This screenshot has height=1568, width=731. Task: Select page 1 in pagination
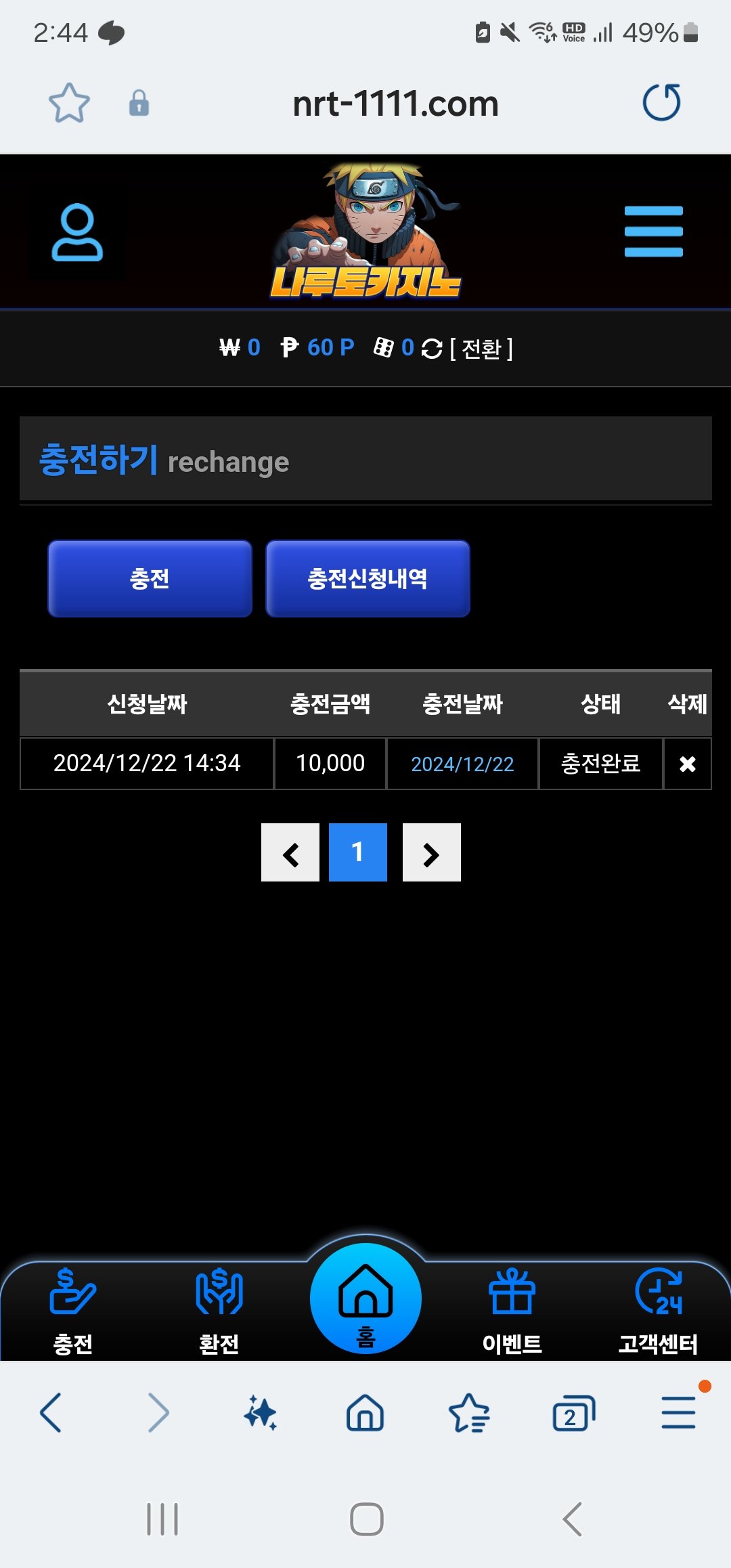click(x=357, y=853)
